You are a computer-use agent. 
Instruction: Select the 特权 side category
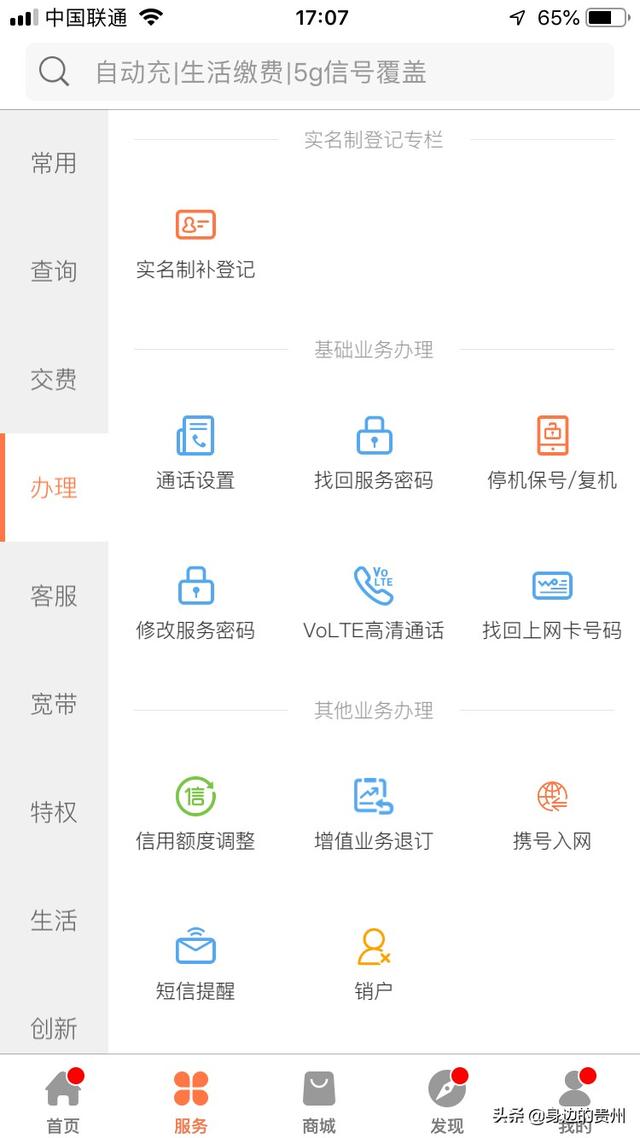click(54, 812)
